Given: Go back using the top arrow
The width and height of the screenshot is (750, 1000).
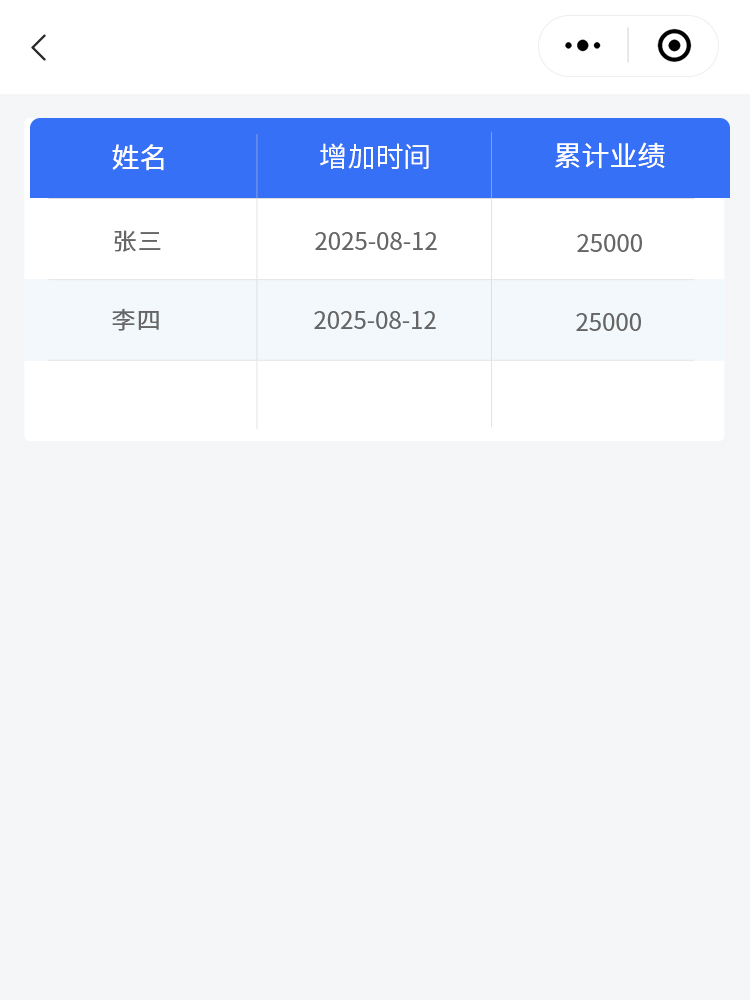Looking at the screenshot, I should click(39, 47).
